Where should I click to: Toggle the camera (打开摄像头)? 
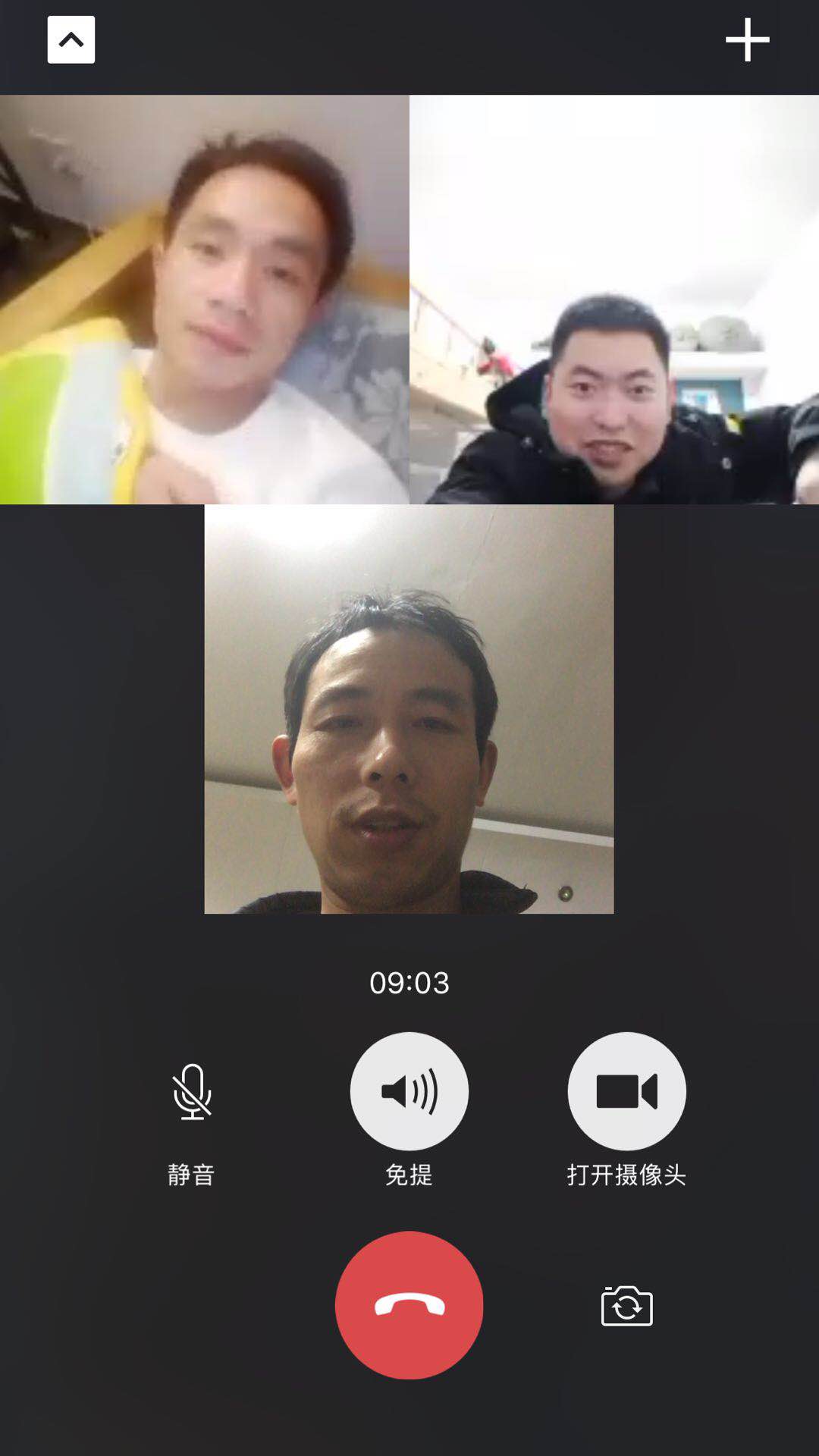point(626,1092)
